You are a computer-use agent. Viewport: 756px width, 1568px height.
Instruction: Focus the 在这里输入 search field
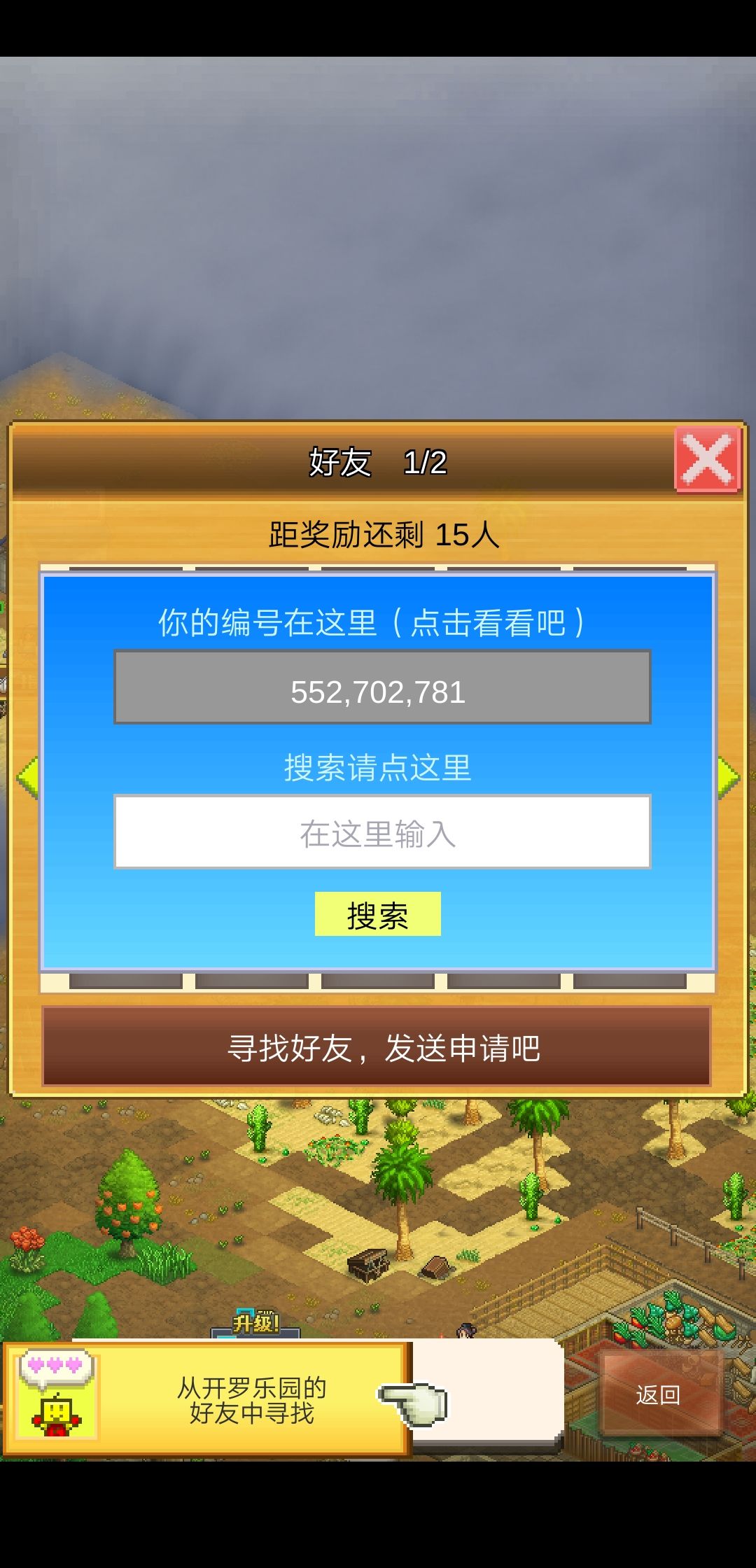pyautogui.click(x=382, y=832)
